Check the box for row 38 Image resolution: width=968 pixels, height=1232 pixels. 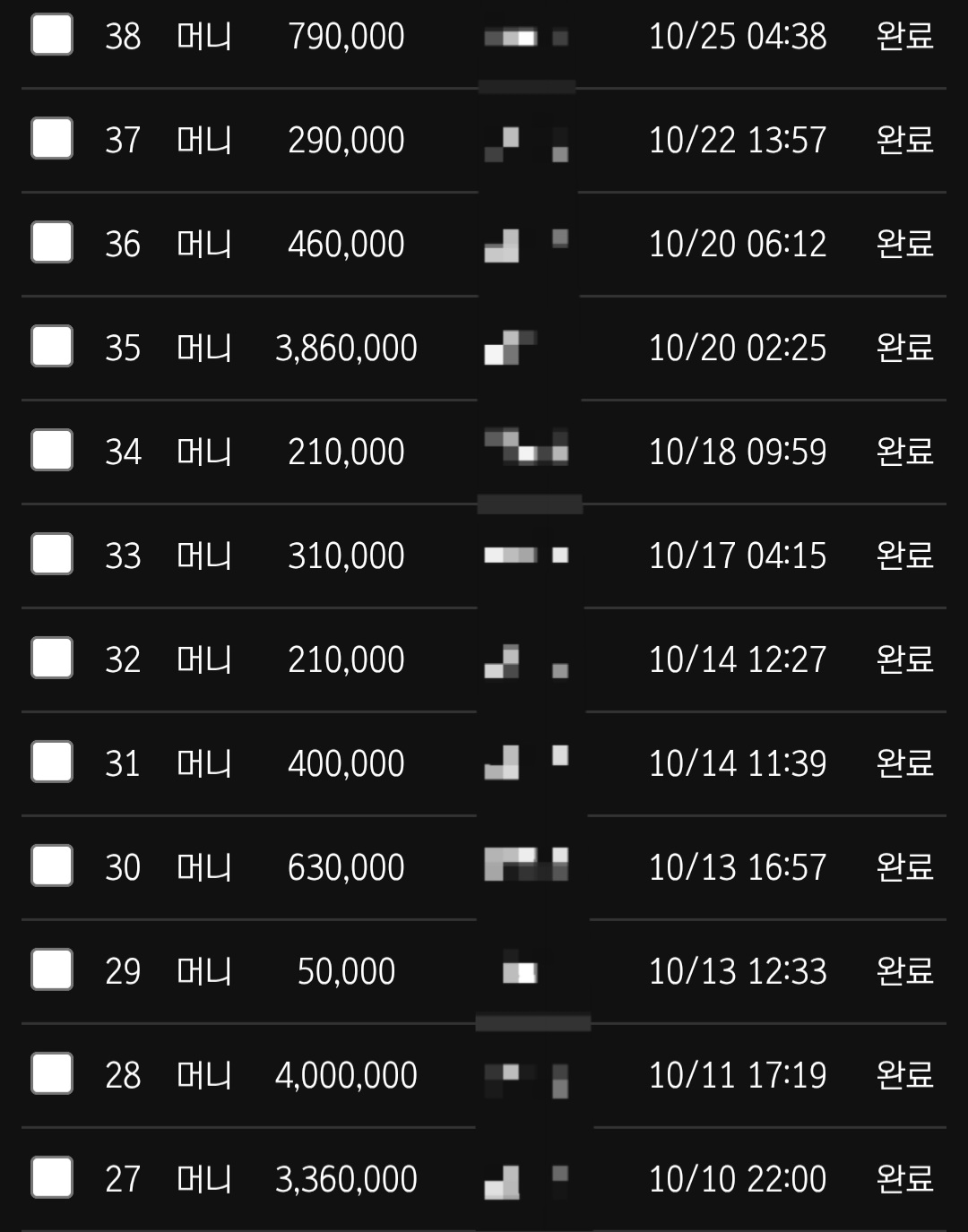coord(52,35)
